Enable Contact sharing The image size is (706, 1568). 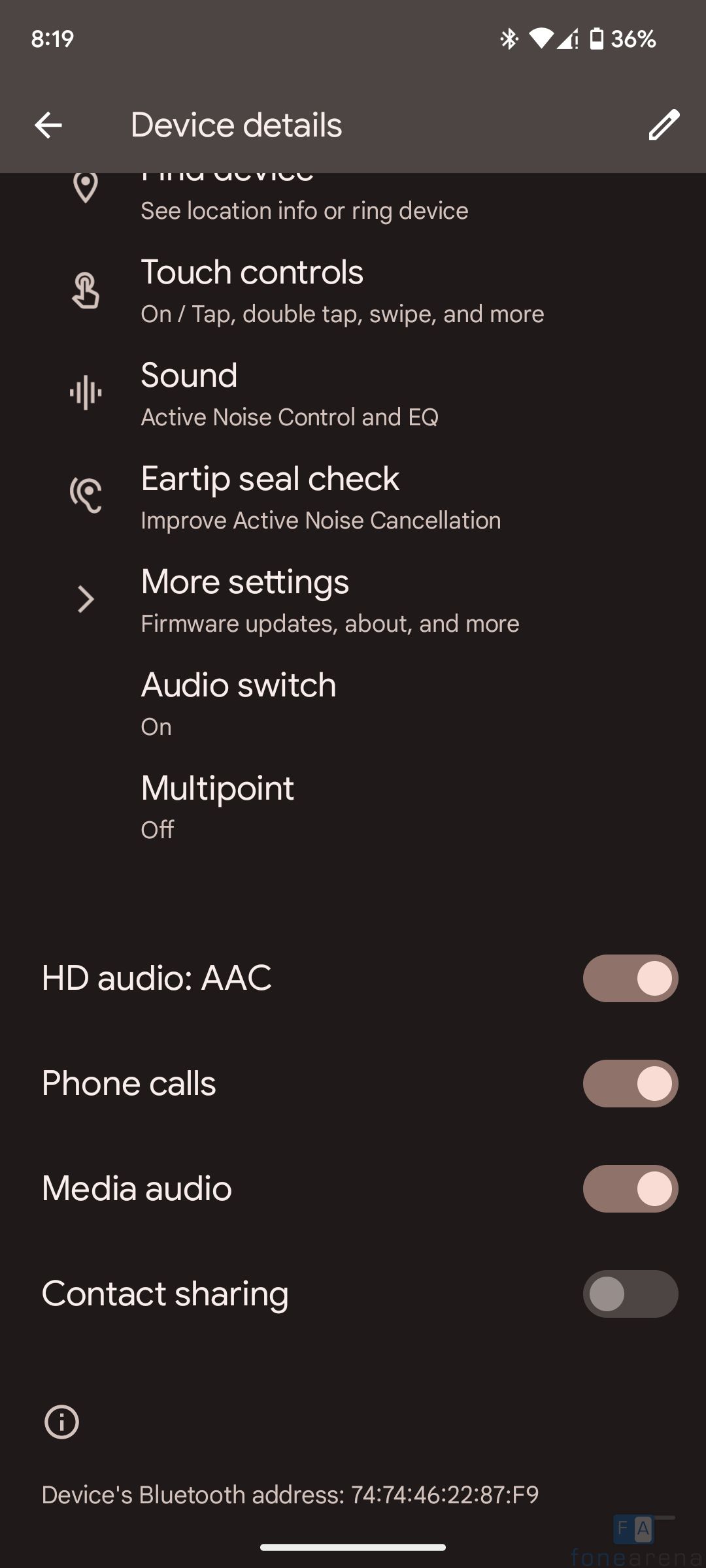coord(630,1294)
